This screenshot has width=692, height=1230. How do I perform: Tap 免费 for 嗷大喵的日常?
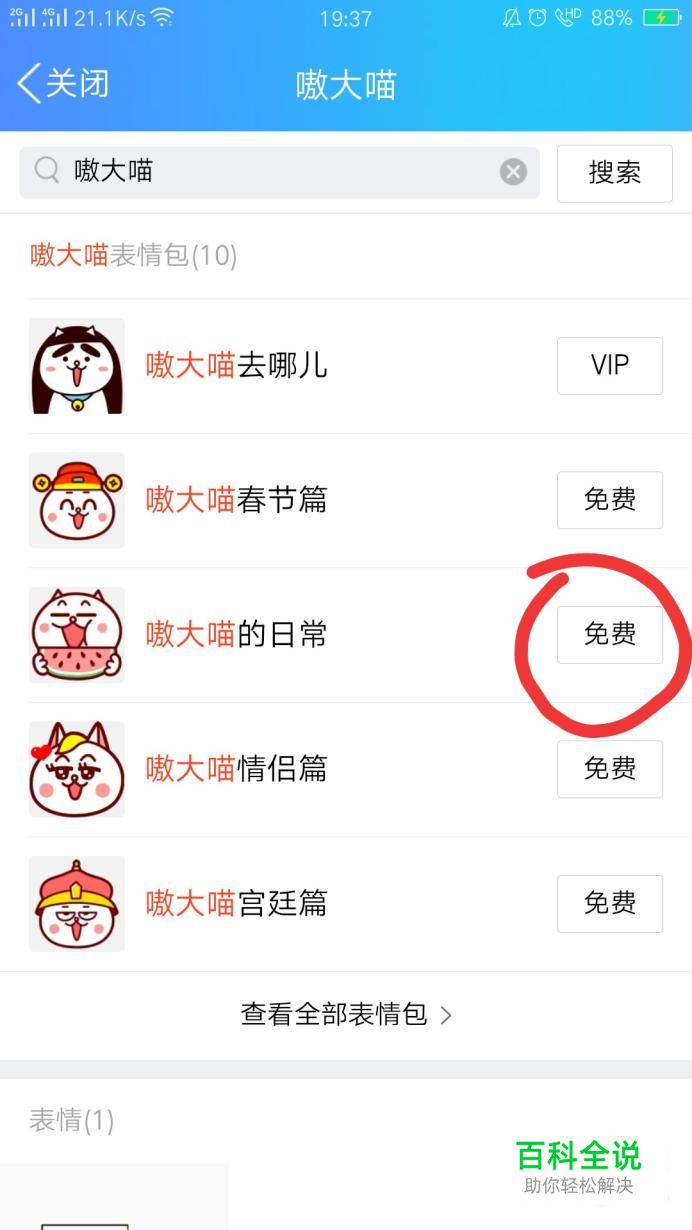(x=609, y=634)
